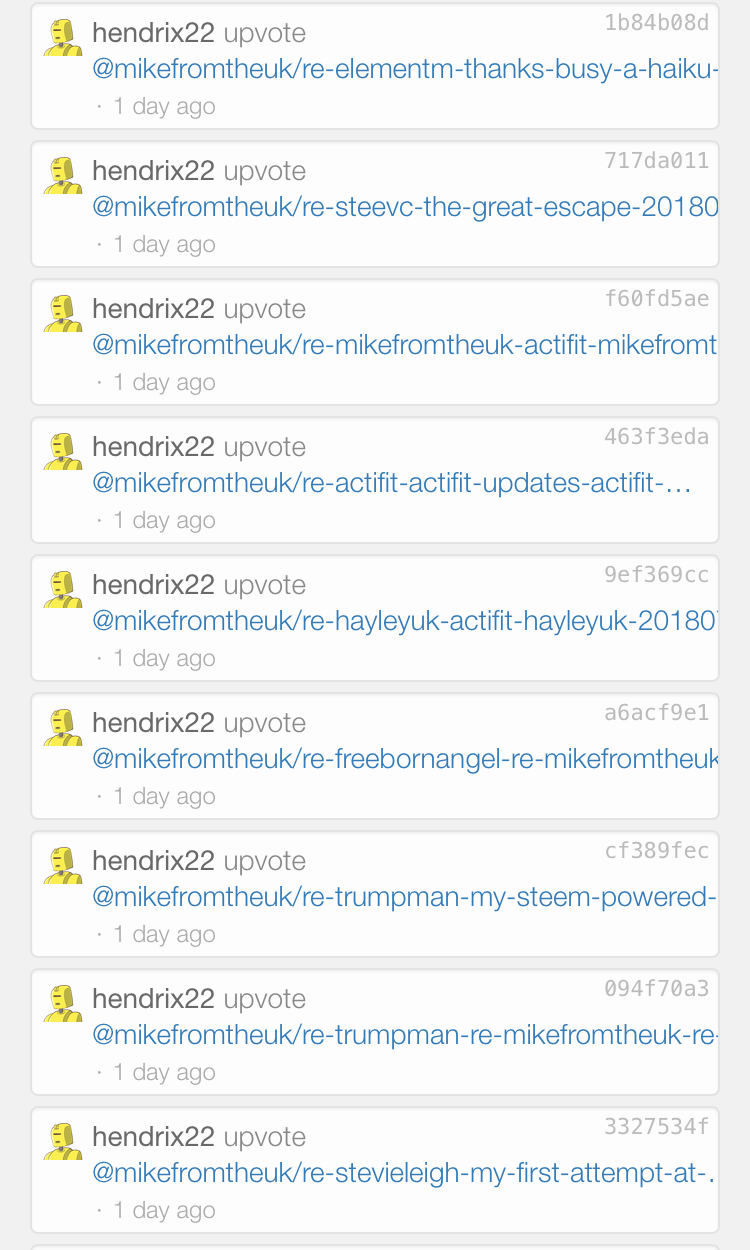This screenshot has width=750, height=1250.
Task: View transaction 9ef369cc
Action: 656,575
